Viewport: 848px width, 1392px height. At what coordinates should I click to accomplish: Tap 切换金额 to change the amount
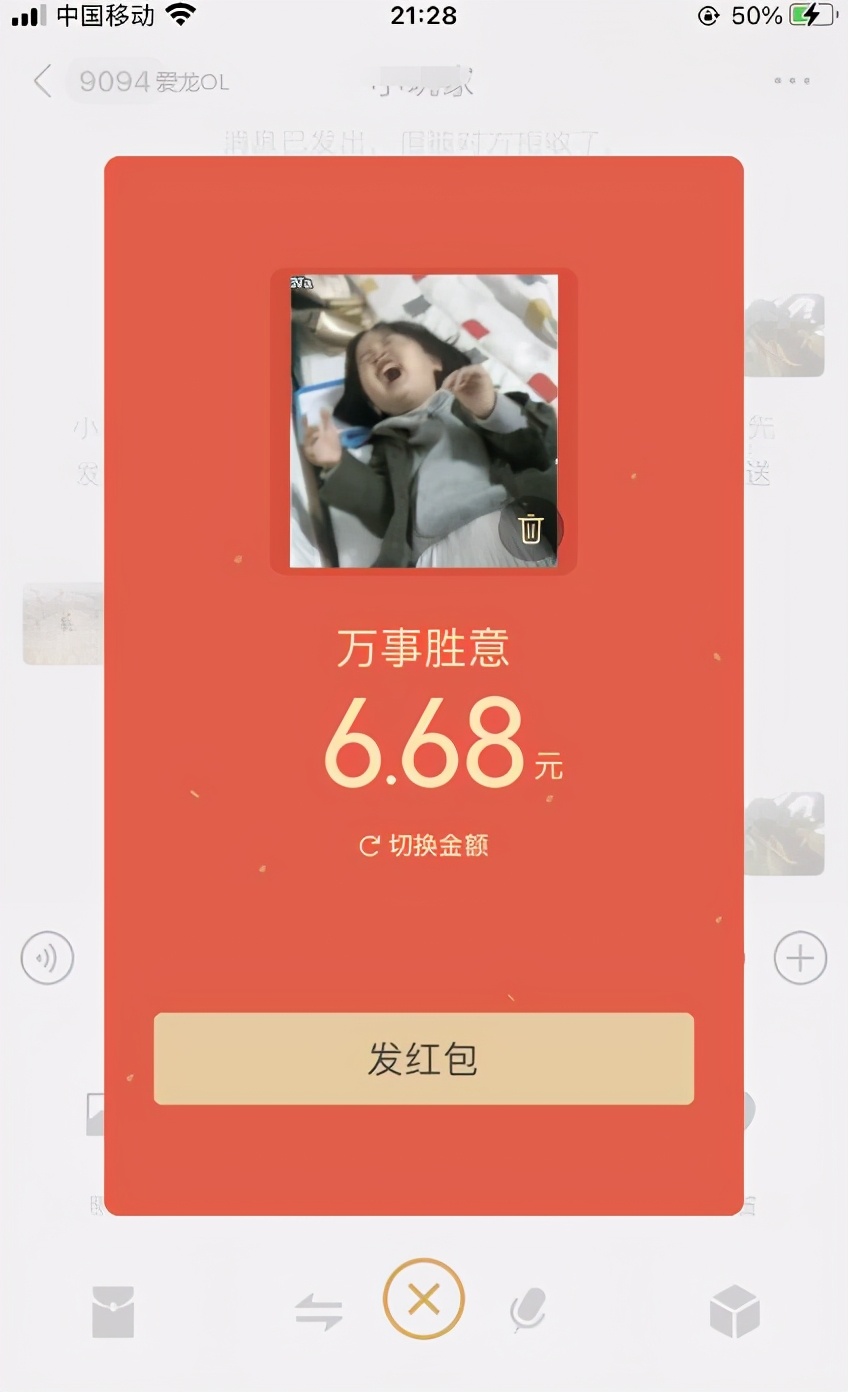(x=424, y=846)
